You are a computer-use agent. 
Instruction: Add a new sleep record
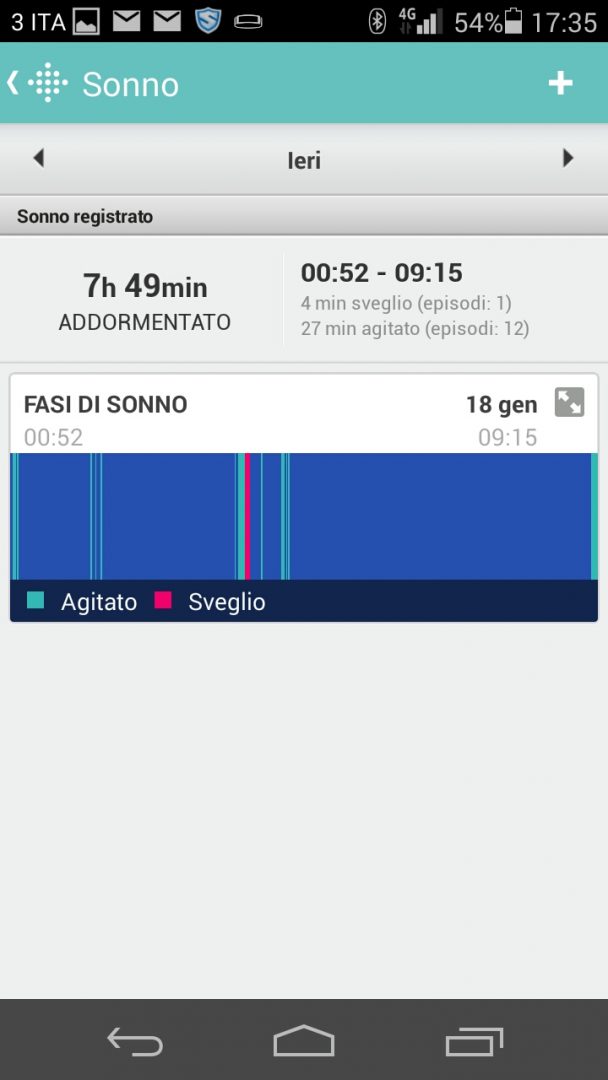point(561,83)
